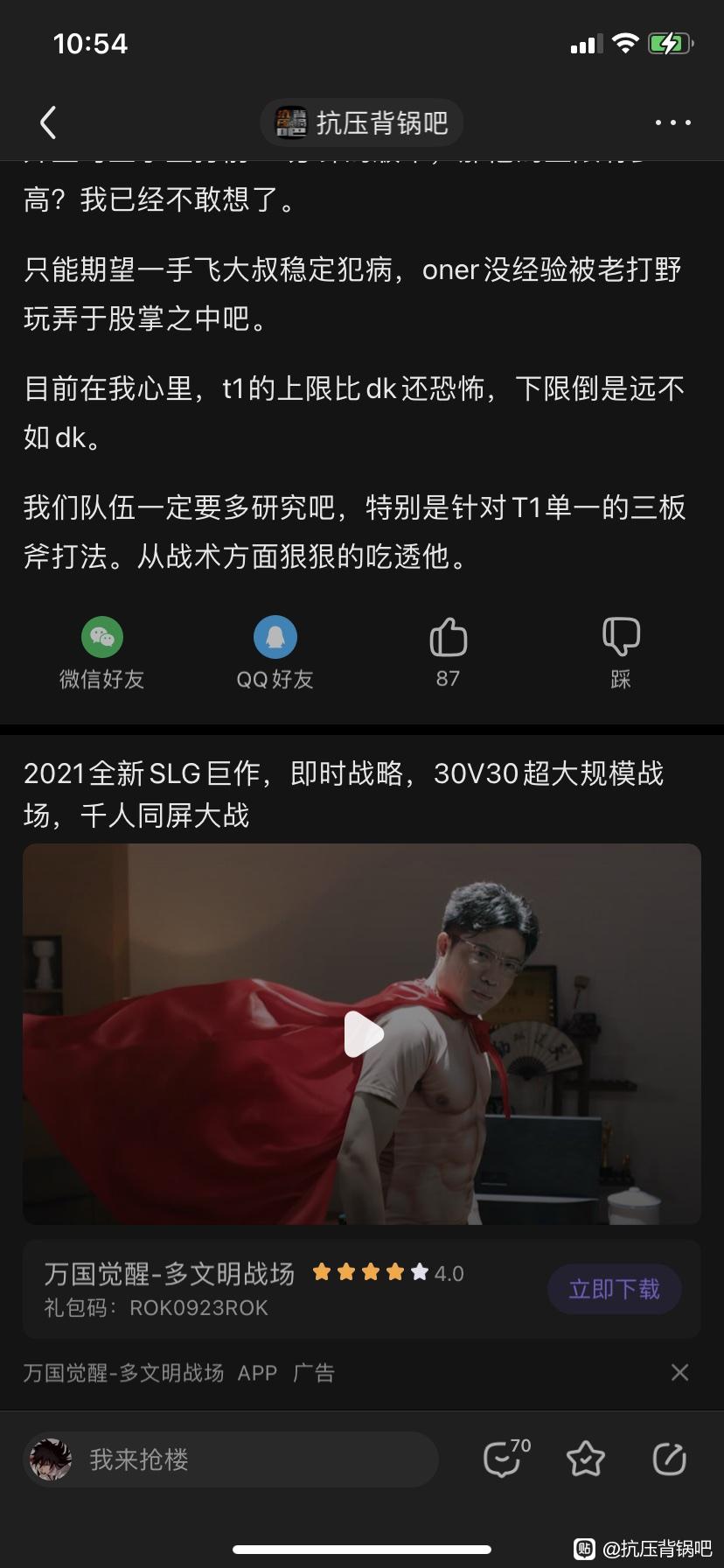The width and height of the screenshot is (724, 1568).
Task: Bookmark this post with the star
Action: pos(585,1459)
